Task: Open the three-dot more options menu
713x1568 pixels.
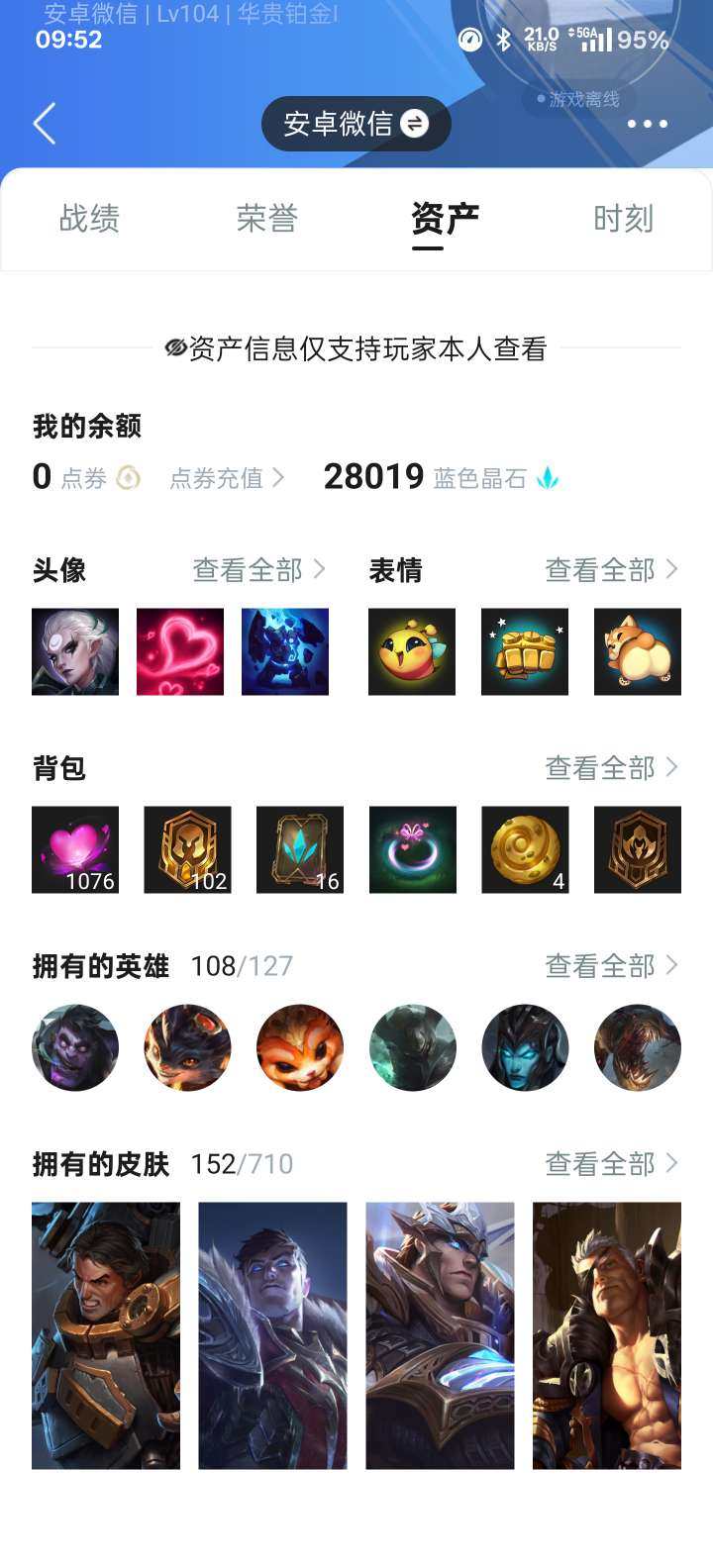Action: 649,123
